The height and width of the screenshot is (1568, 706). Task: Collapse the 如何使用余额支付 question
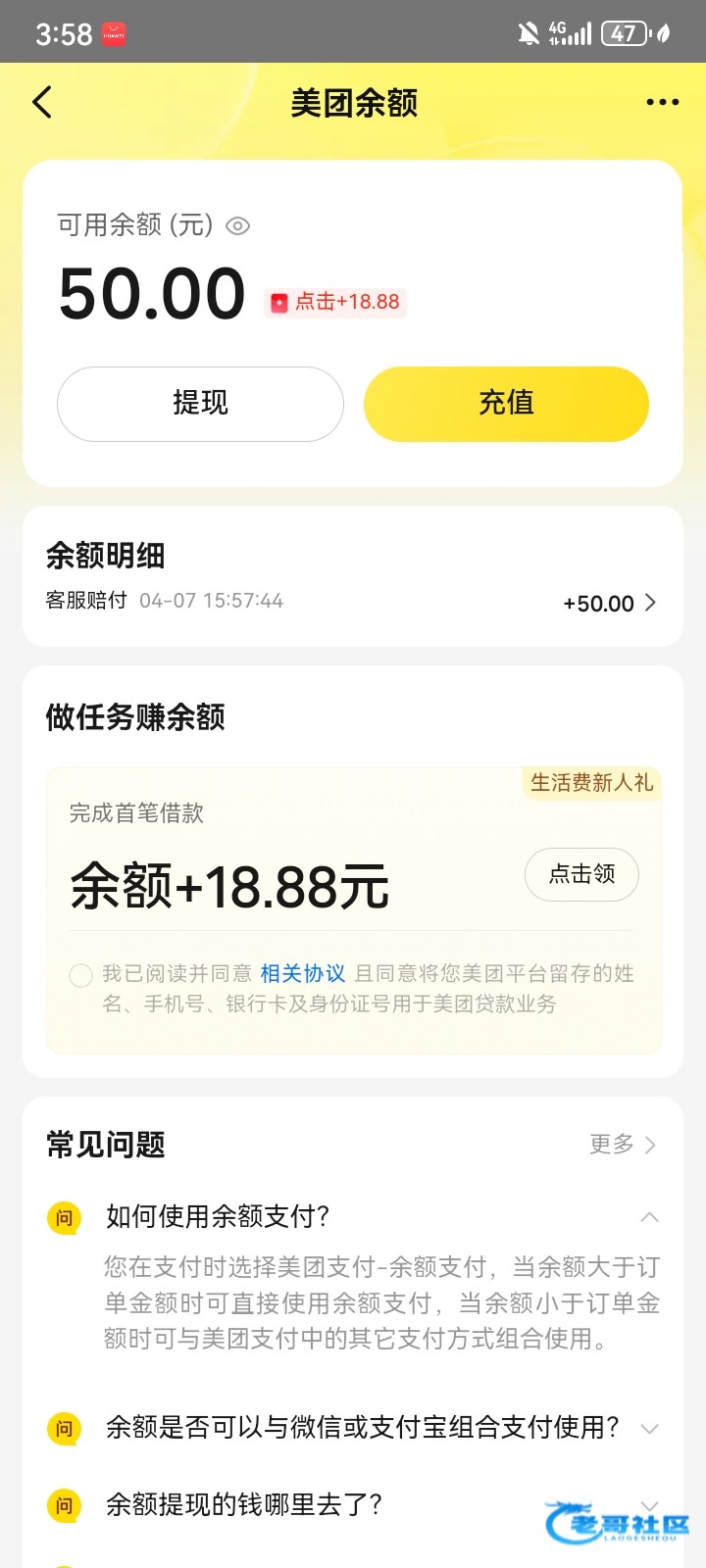coord(649,1217)
